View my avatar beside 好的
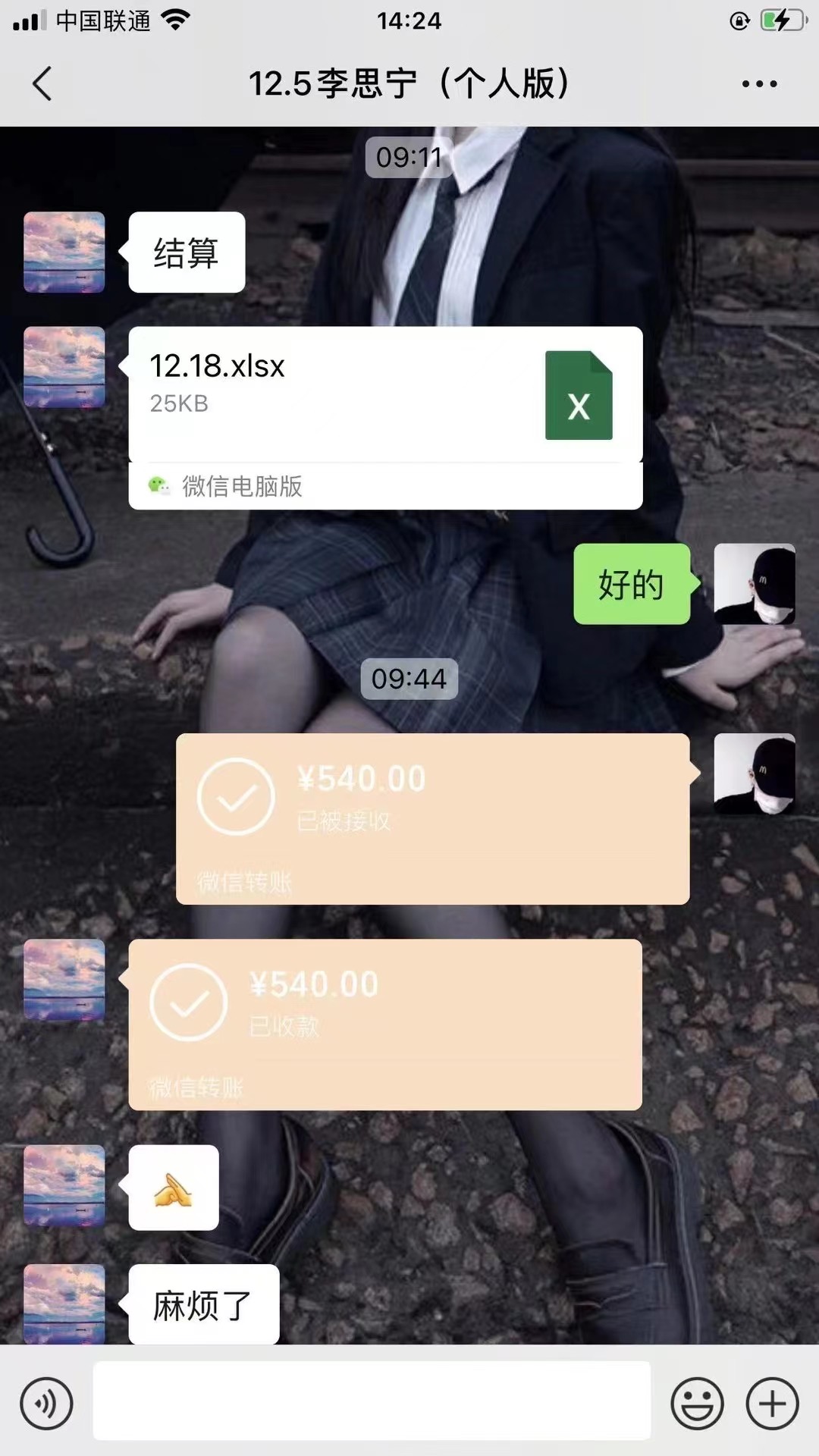The image size is (819, 1456). (755, 584)
